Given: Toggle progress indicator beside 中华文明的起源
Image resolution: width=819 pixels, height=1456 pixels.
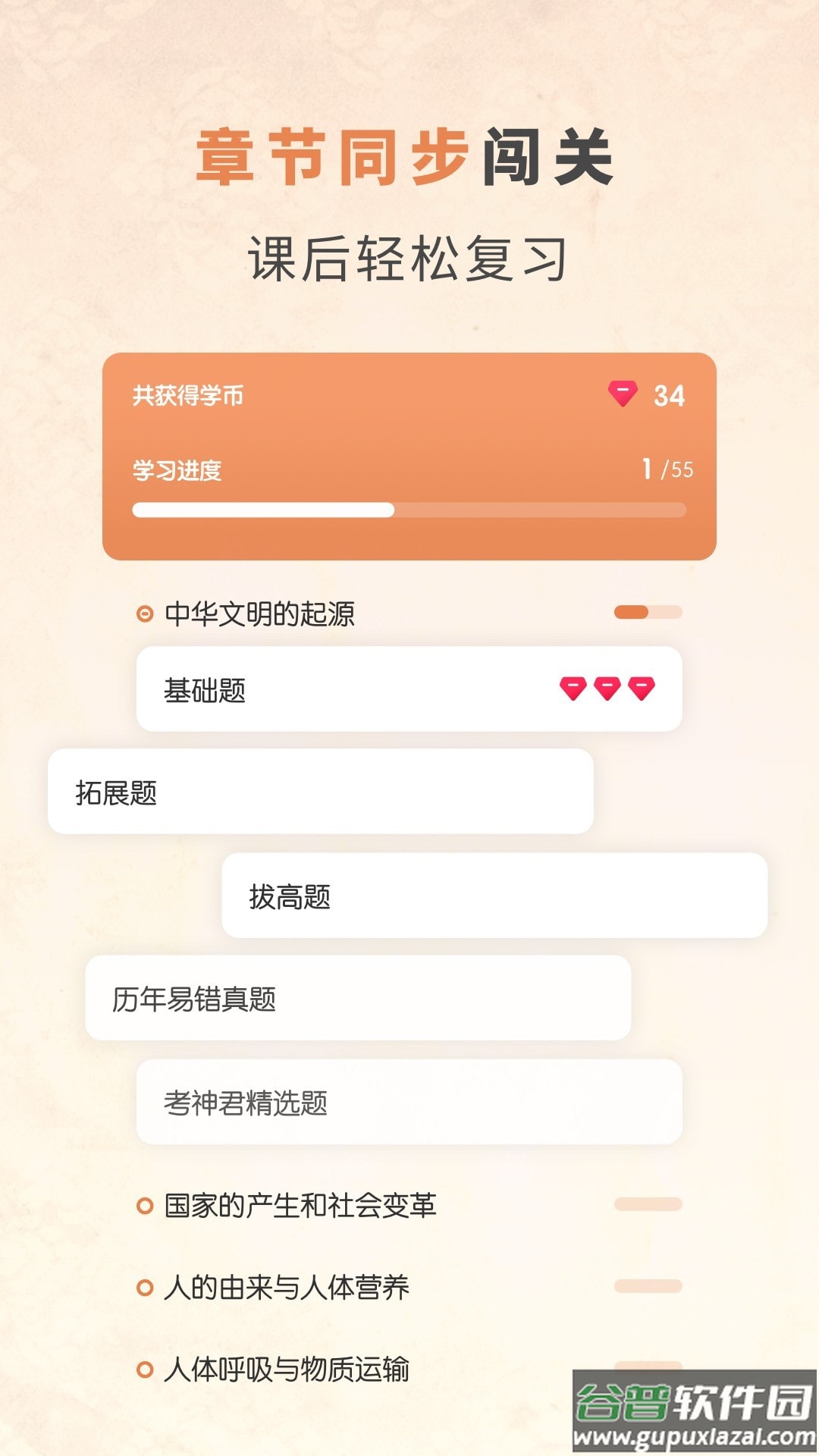Looking at the screenshot, I should tap(648, 613).
